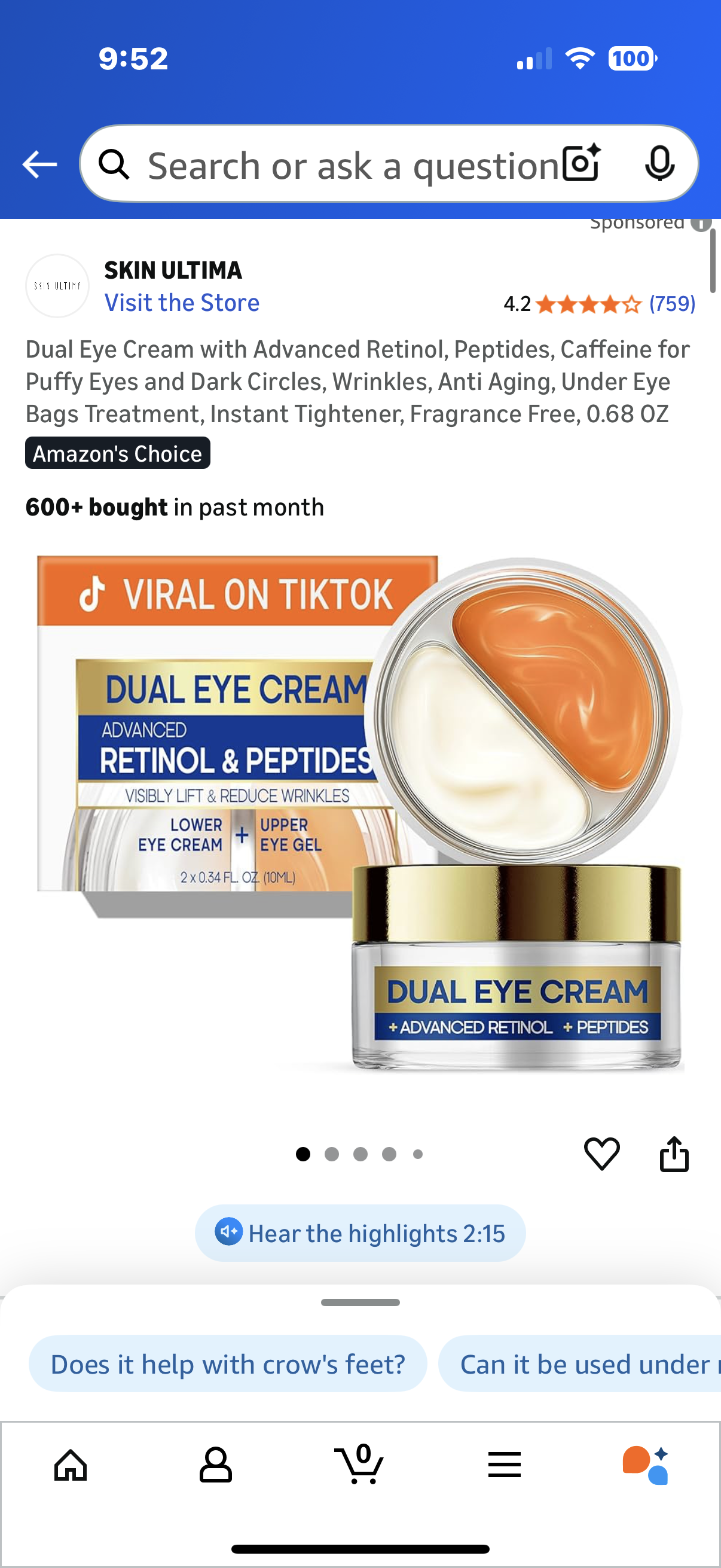Share this product

click(674, 1154)
